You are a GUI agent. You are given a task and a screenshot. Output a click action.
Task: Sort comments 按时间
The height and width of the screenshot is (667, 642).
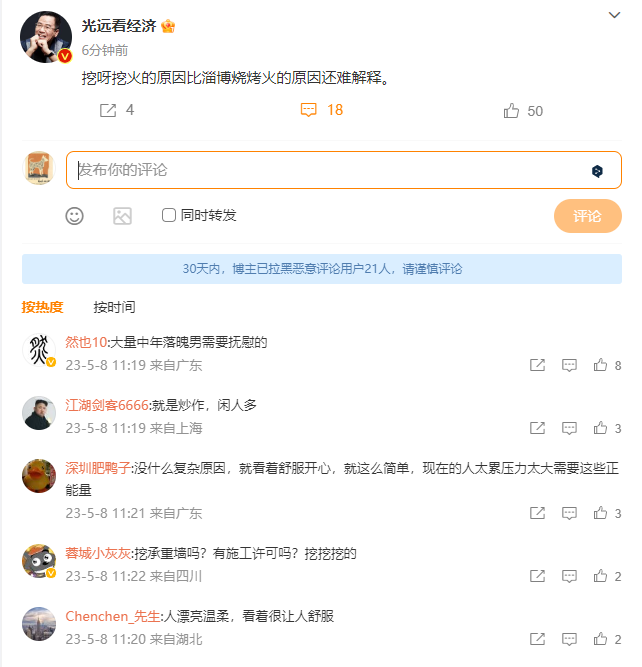114,307
